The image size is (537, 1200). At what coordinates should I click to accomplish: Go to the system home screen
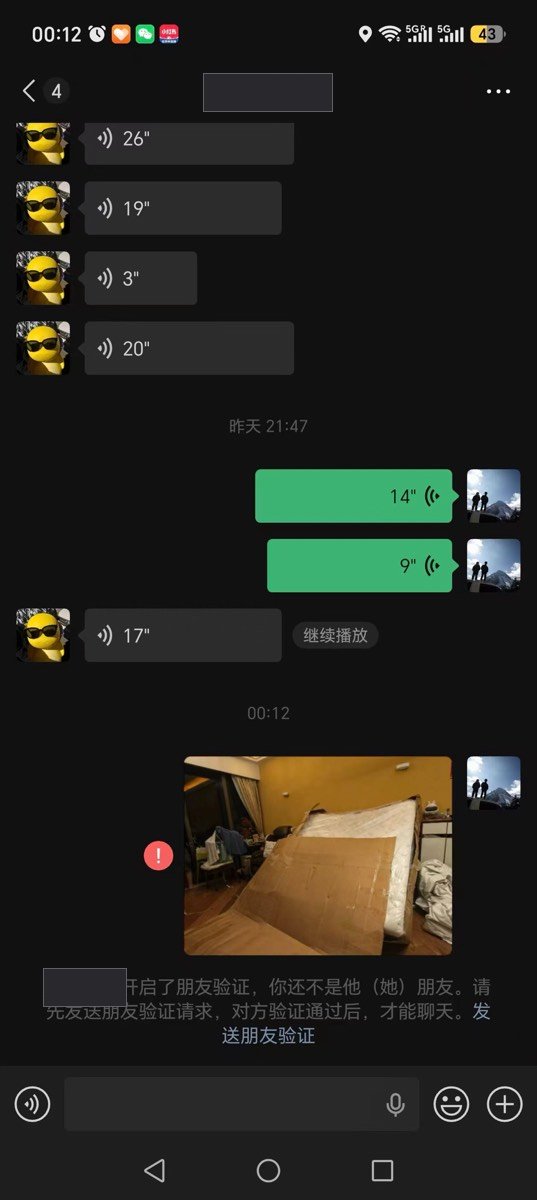click(x=268, y=1171)
